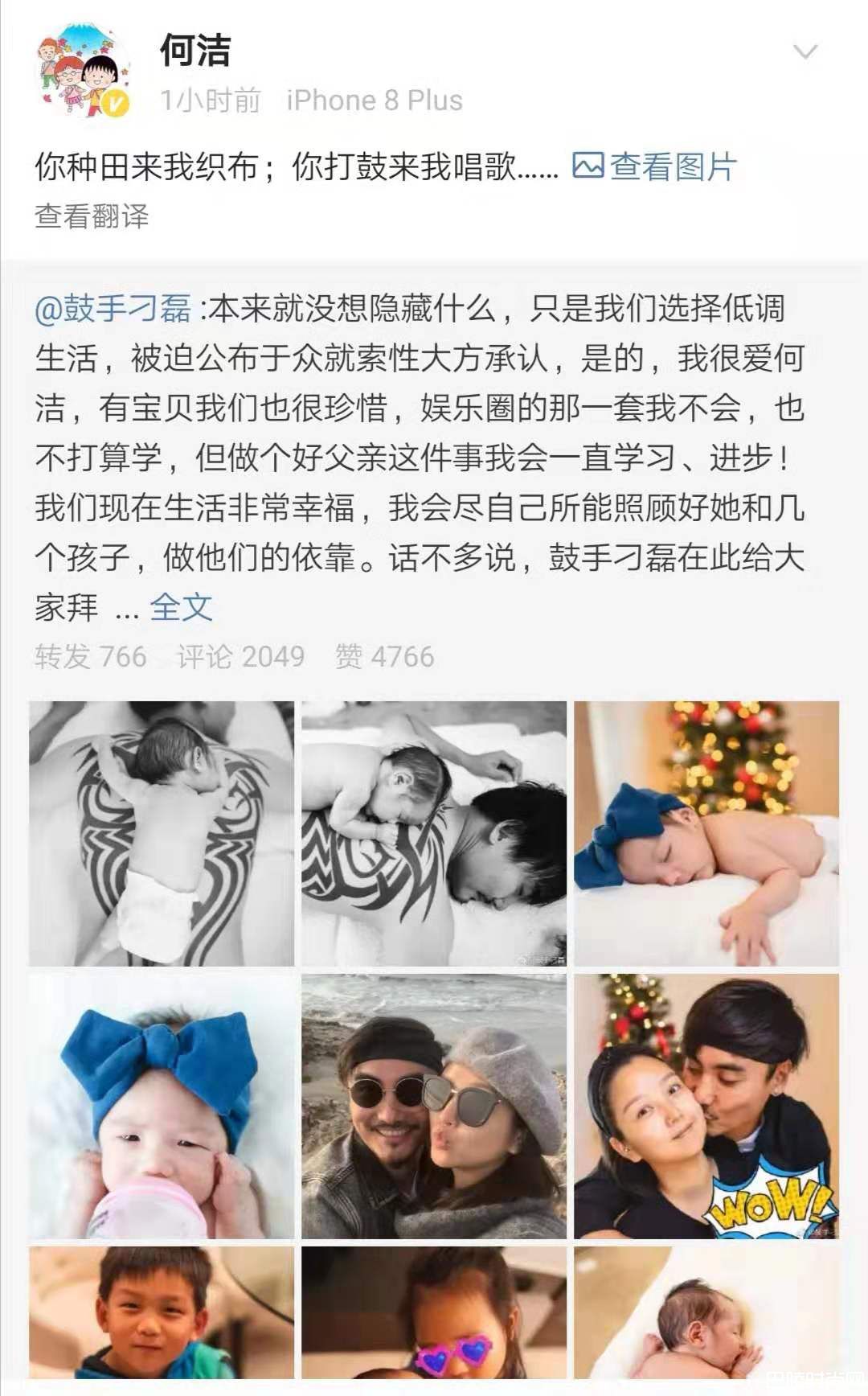Open the couple beach selfie photo

point(434,1106)
